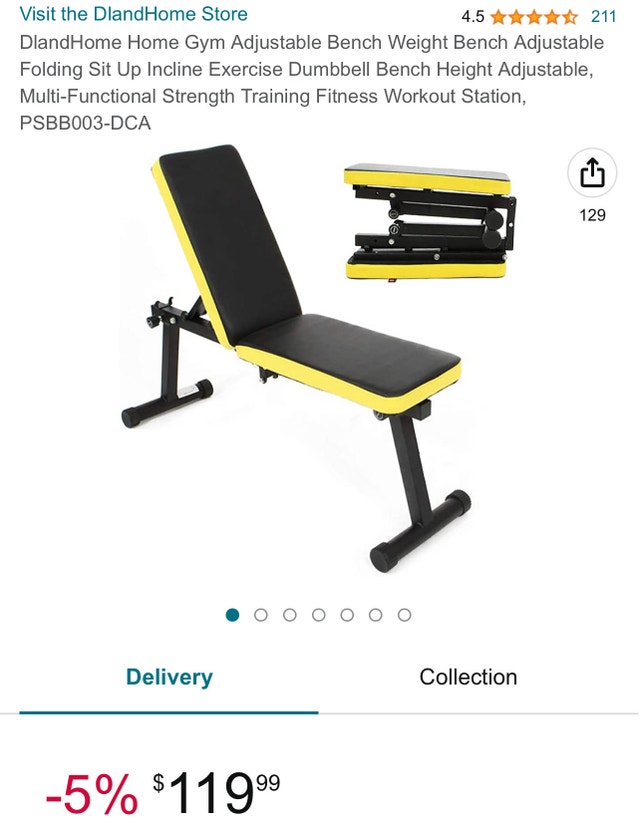Share this weight bench product
Screen dimensions: 640x828
coord(592,173)
